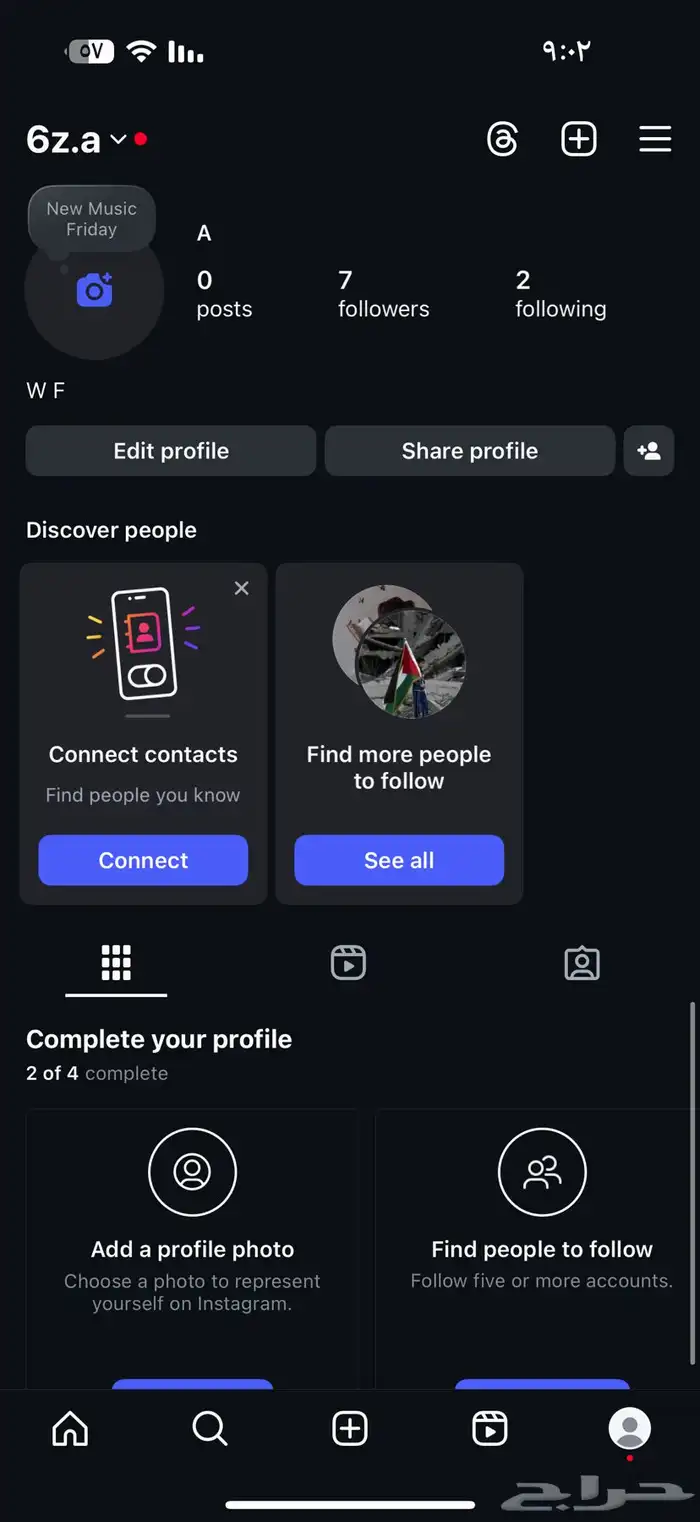
Task: Tap the Edit profile button
Action: pos(171,451)
